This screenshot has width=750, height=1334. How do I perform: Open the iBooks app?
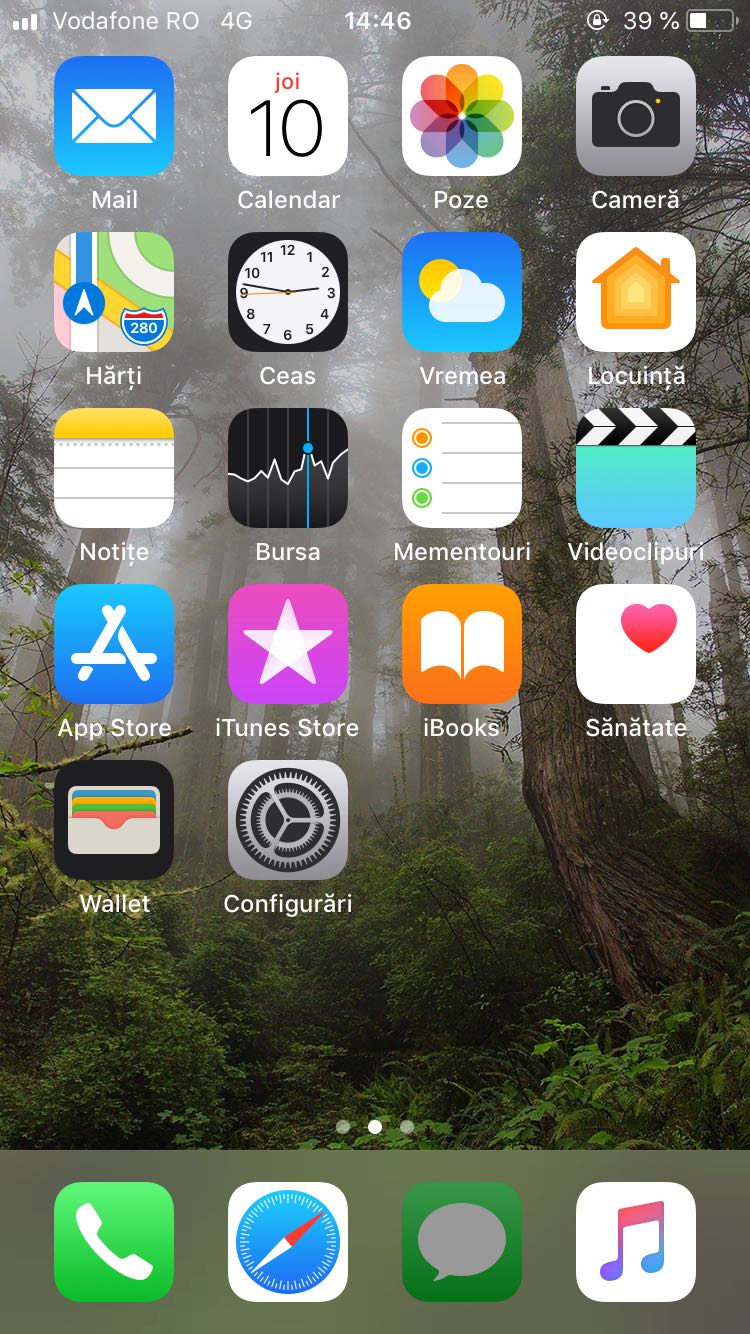(x=462, y=644)
